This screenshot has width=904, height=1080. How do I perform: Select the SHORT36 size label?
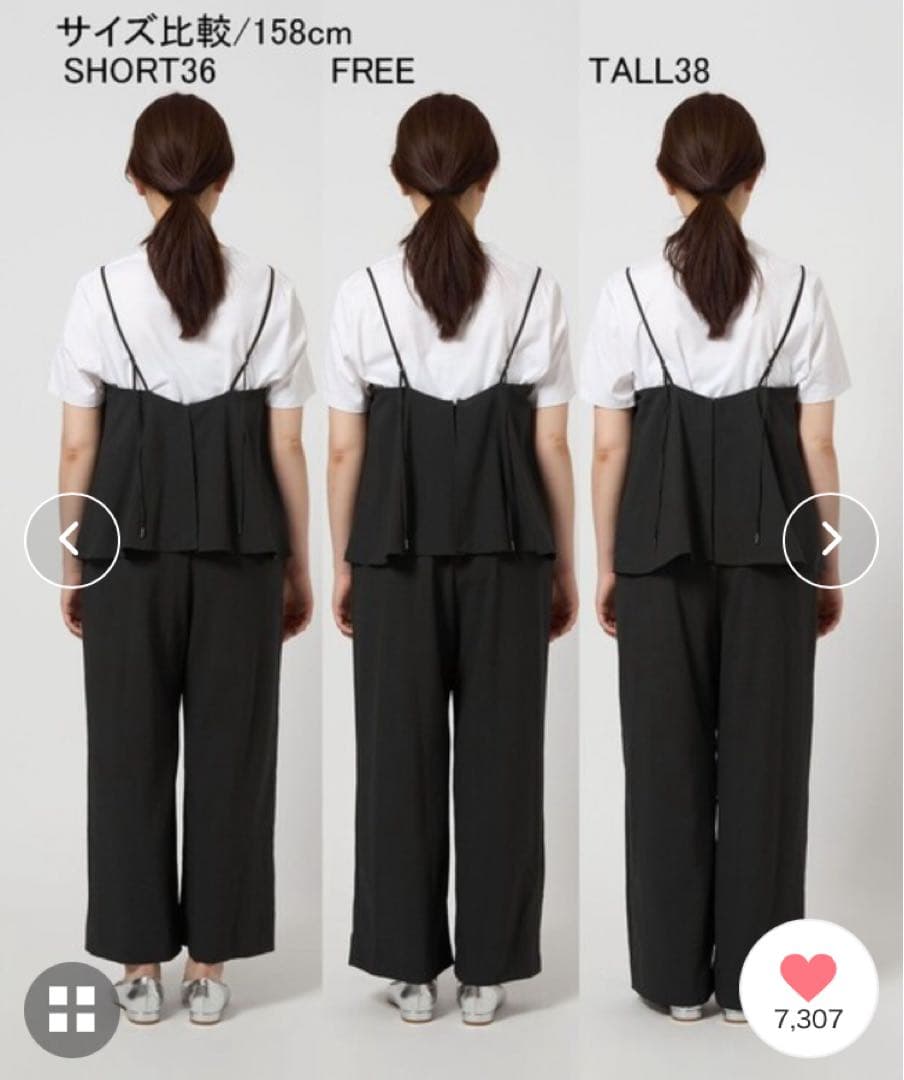141,68
